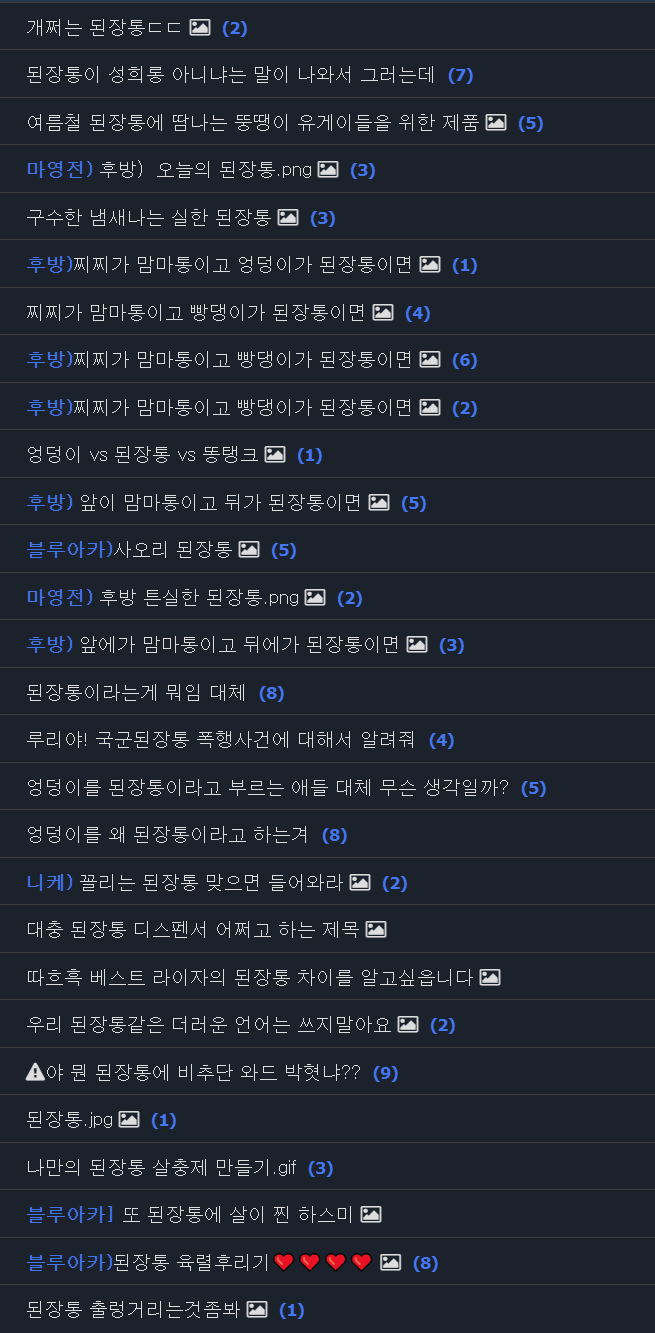Image resolution: width=655 pixels, height=1333 pixels.
Task: Open '따흐흑 베스트 라이자의 된장통 차이를 알고싶읍니다'
Action: [250, 978]
